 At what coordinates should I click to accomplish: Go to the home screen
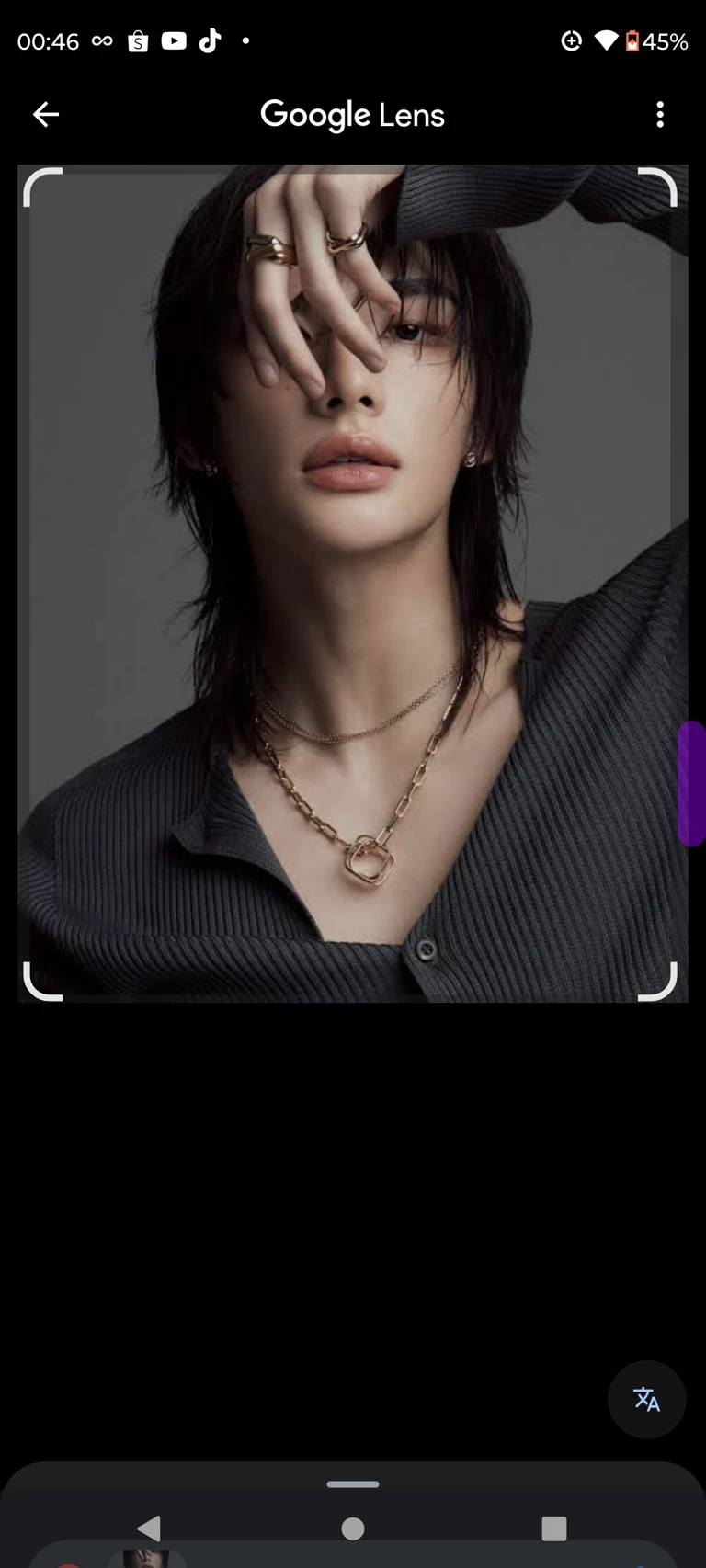353,1528
